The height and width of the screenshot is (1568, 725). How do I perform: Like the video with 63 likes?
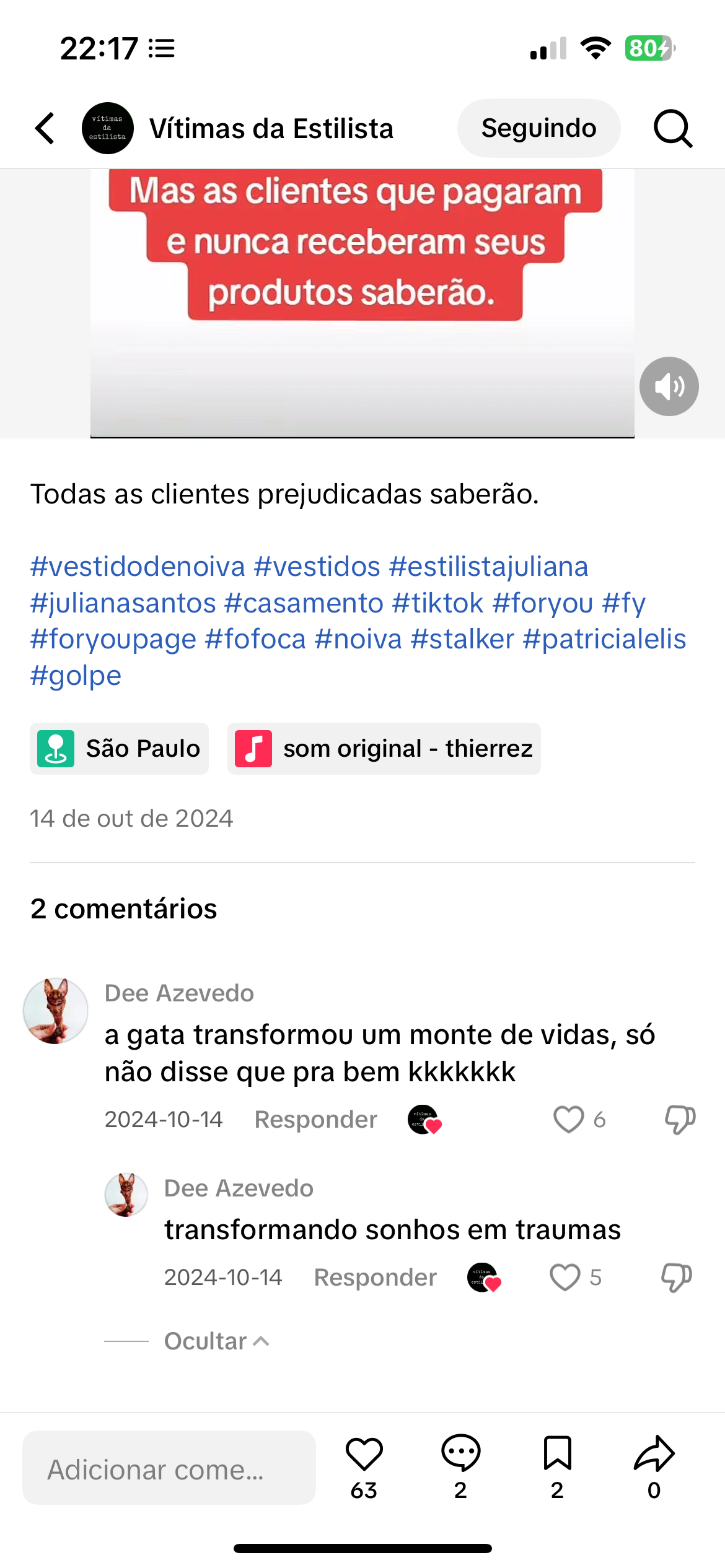coord(364,1454)
